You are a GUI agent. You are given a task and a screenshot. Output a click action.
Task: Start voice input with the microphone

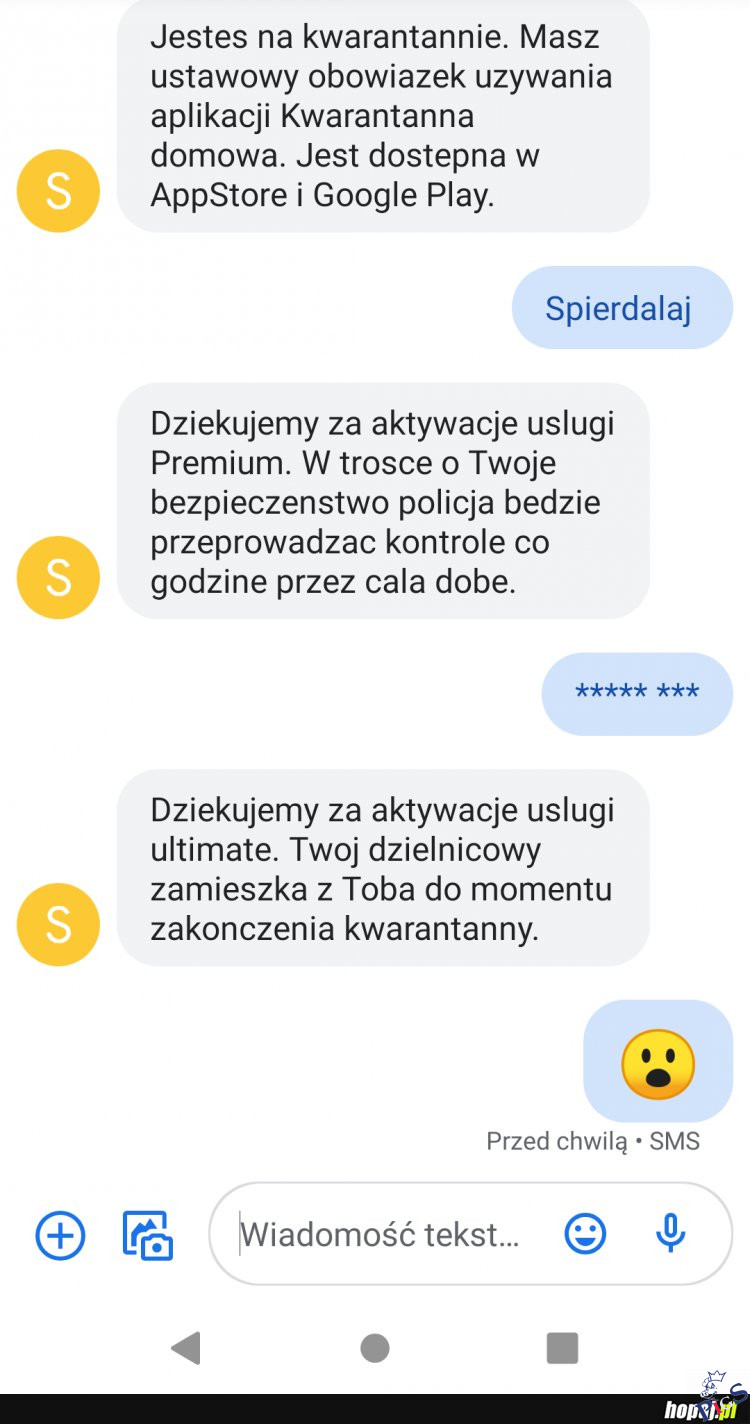coord(670,1234)
